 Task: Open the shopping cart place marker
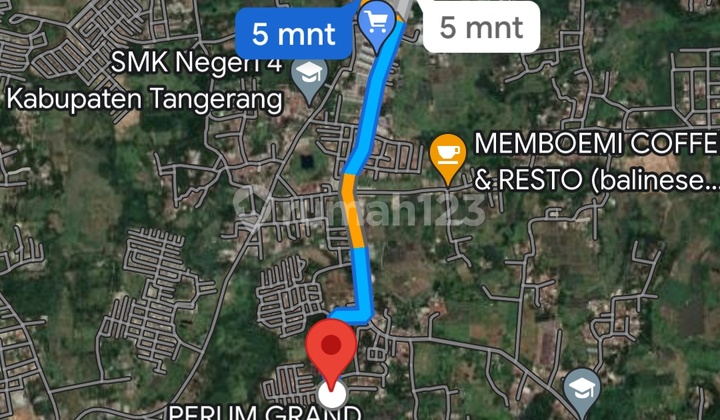click(376, 20)
